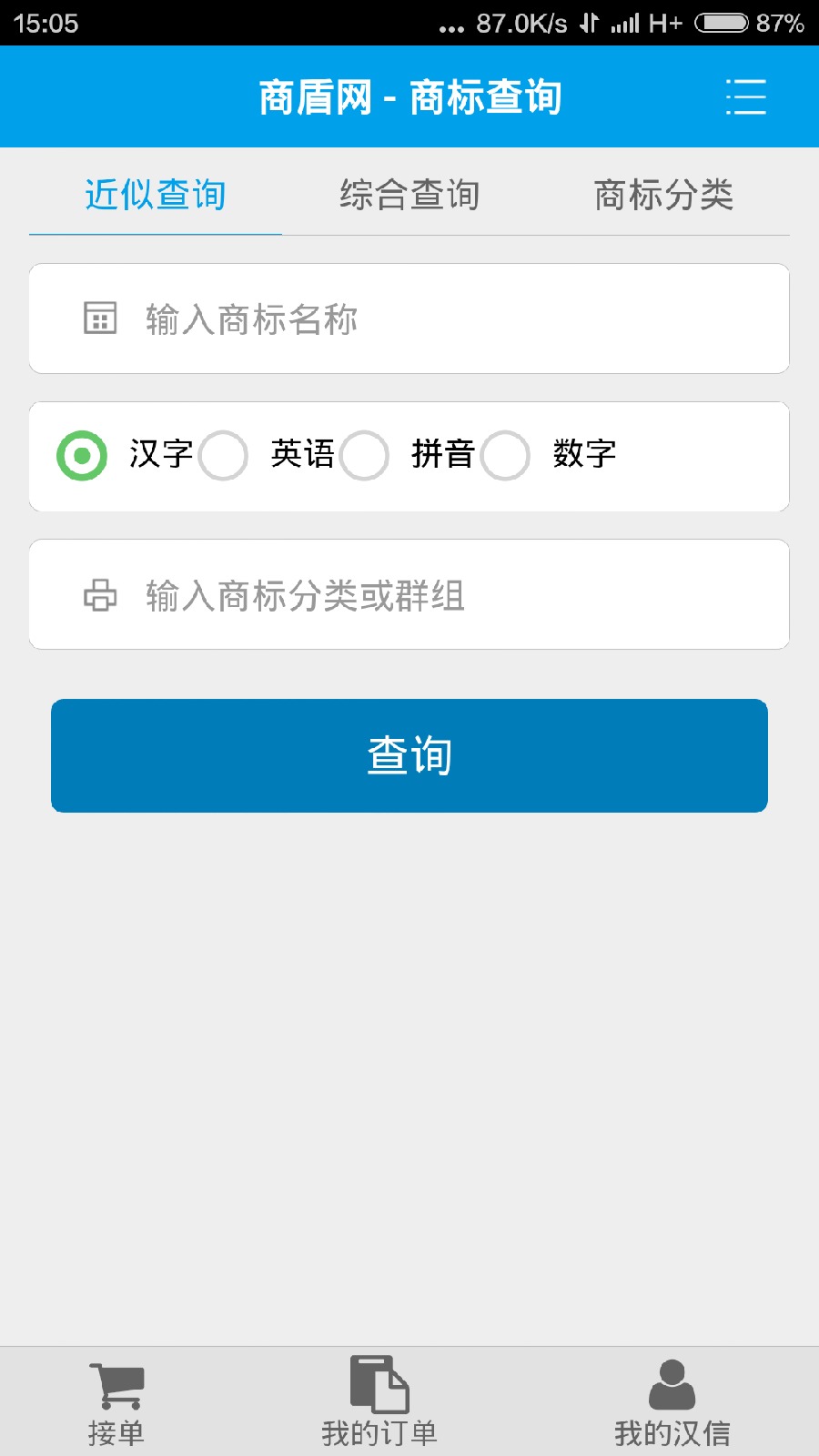Pick the 数字 radio option
The width and height of the screenshot is (819, 1456).
506,455
